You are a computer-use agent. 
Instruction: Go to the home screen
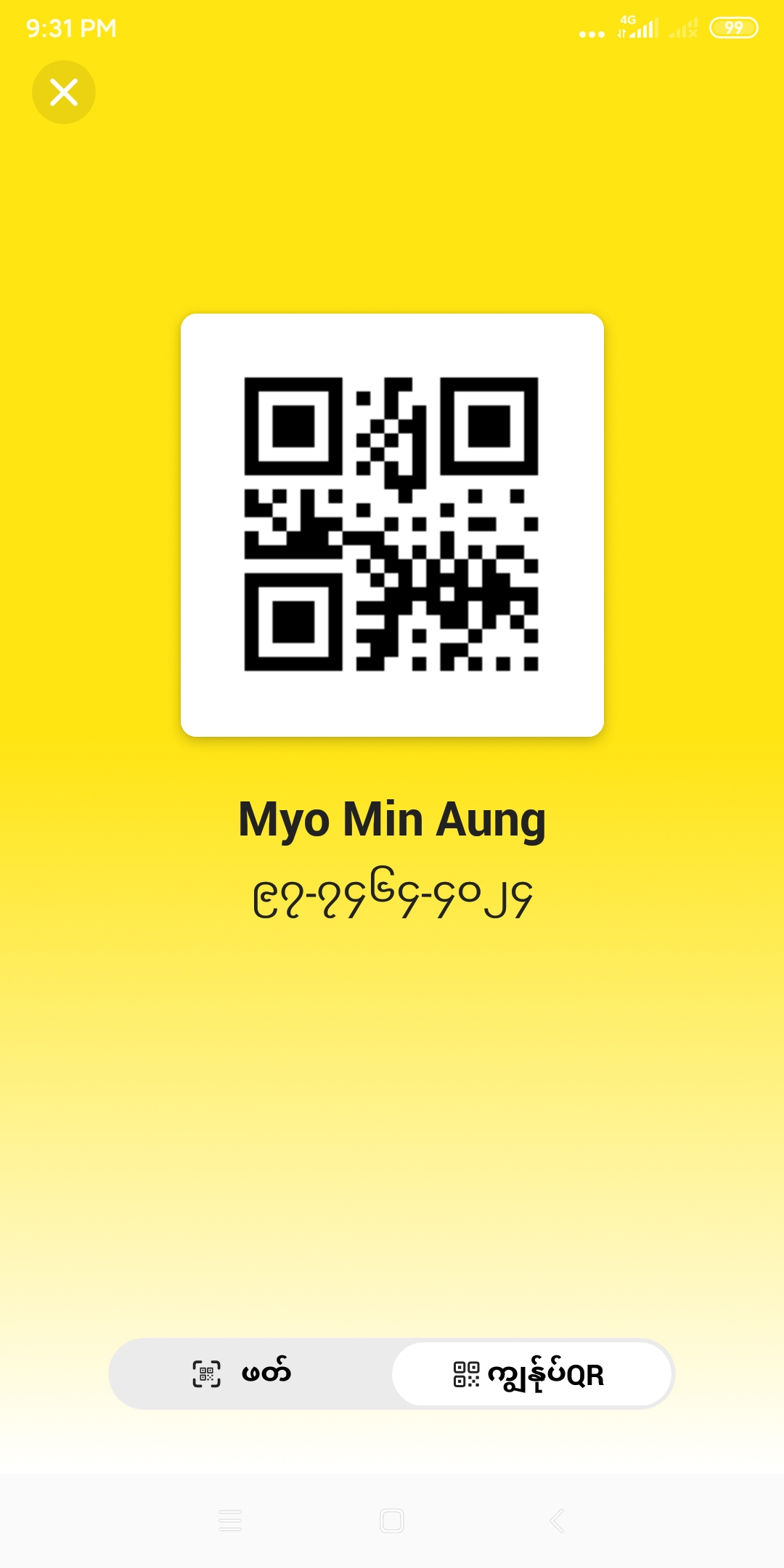392,1520
